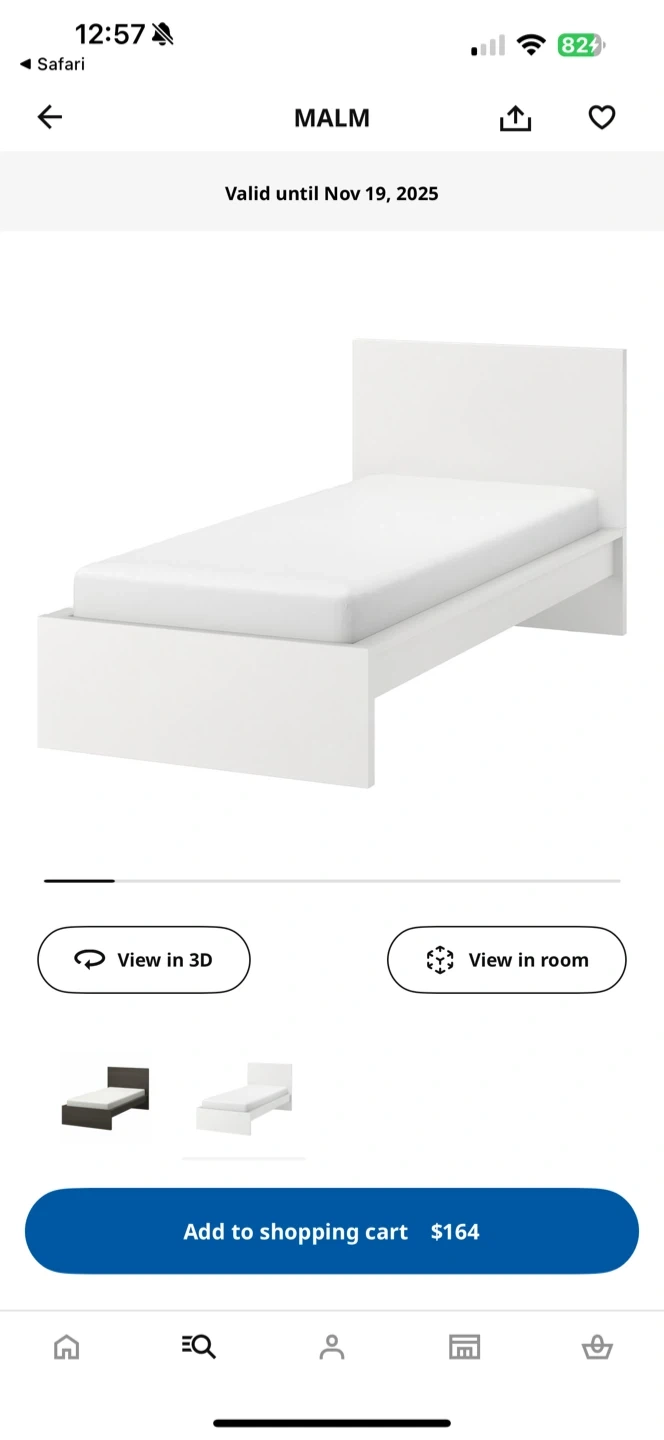
Task: Open the profile tab
Action: [x=332, y=1347]
